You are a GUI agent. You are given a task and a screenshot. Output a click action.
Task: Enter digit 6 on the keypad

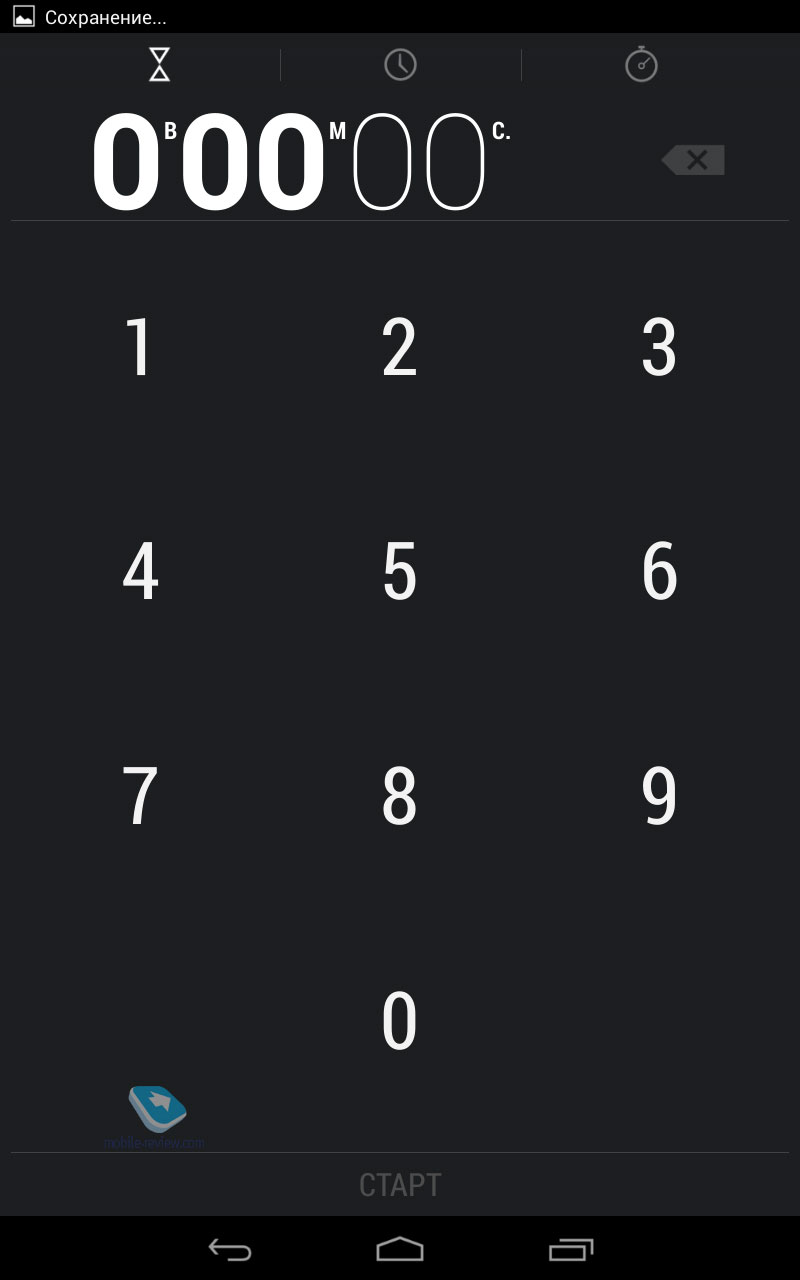(659, 572)
